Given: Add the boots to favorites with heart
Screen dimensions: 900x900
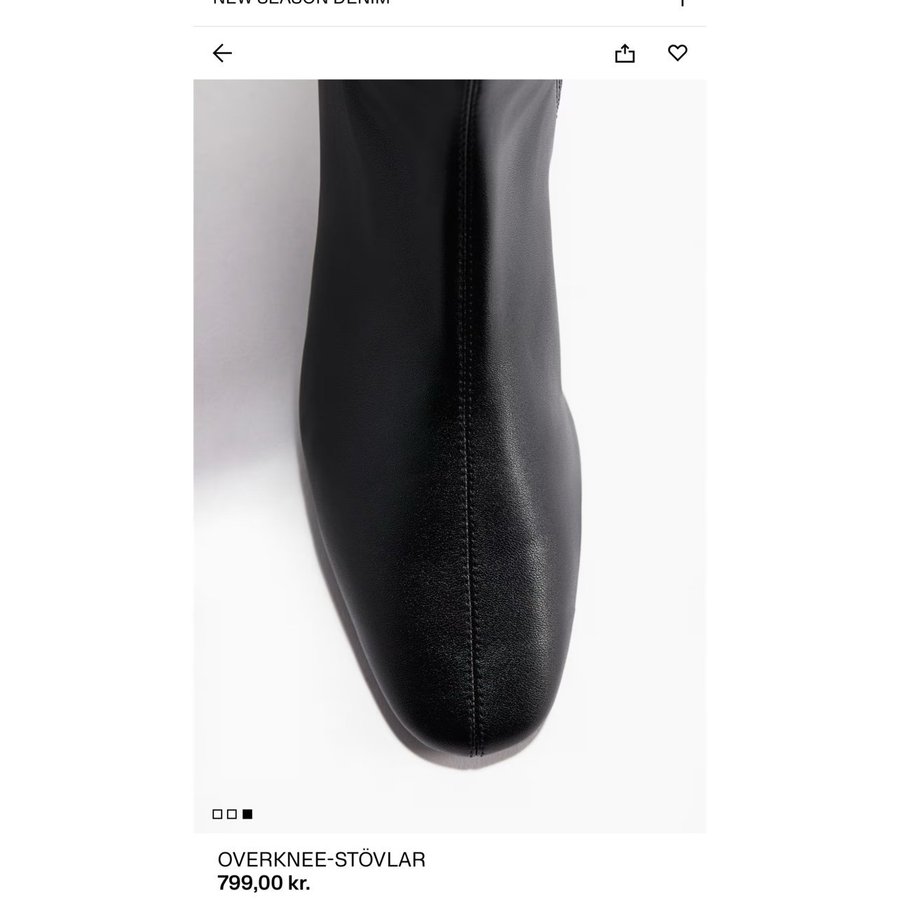Looking at the screenshot, I should pyautogui.click(x=678, y=53).
